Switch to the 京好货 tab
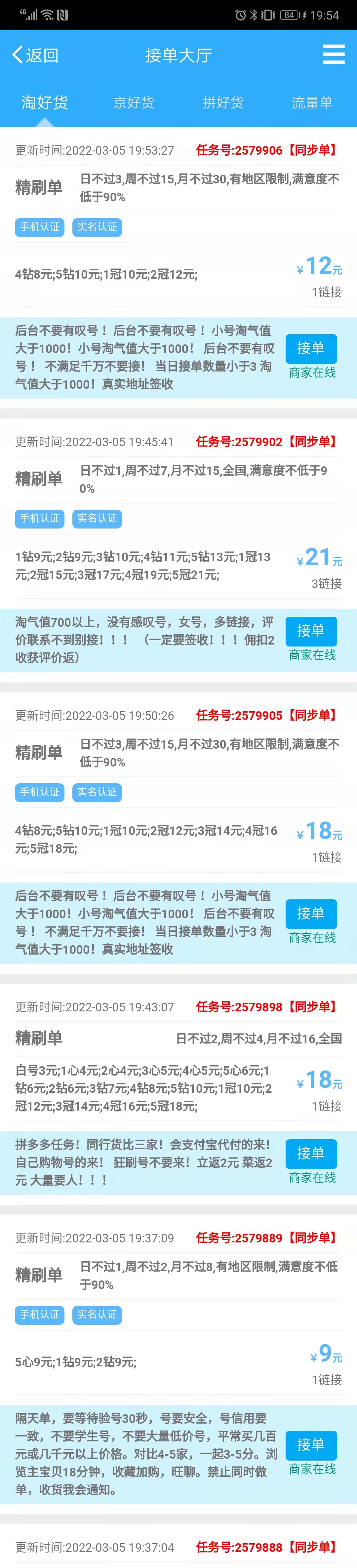 134,102
